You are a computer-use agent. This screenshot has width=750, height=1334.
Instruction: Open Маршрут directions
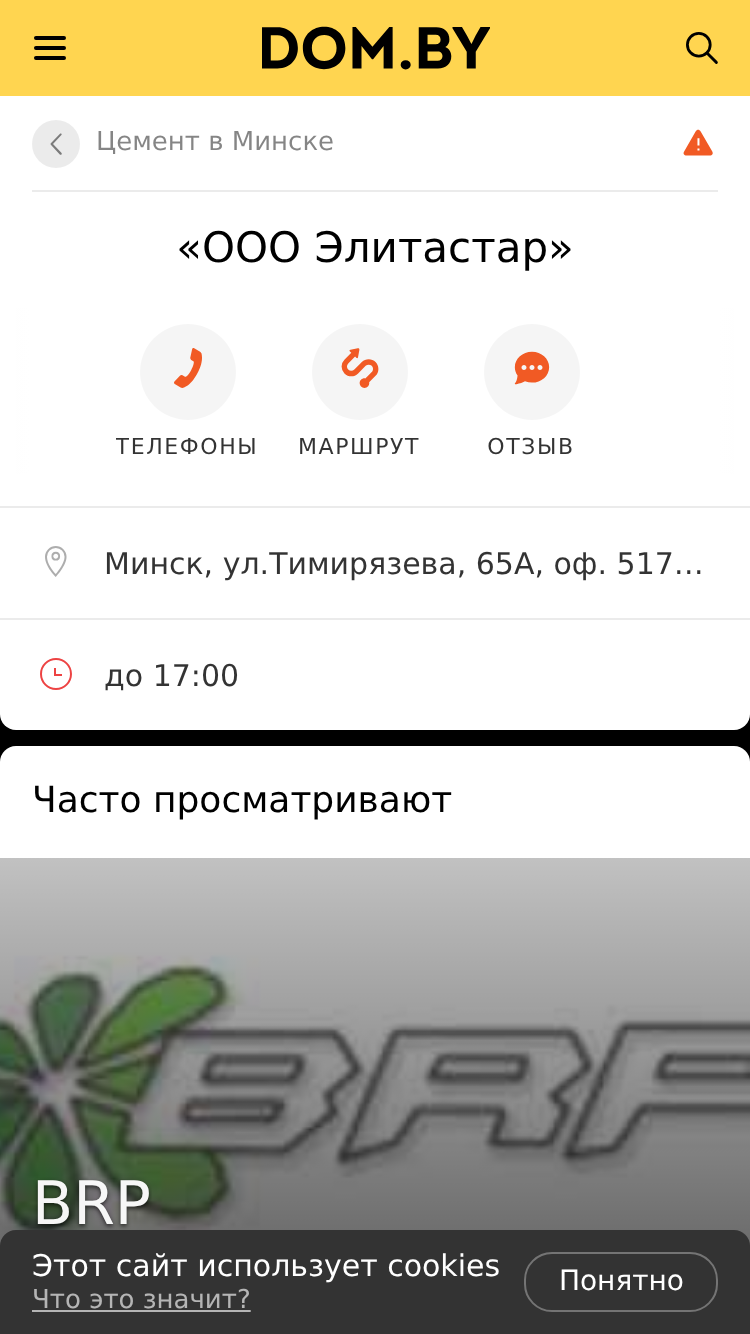[359, 392]
